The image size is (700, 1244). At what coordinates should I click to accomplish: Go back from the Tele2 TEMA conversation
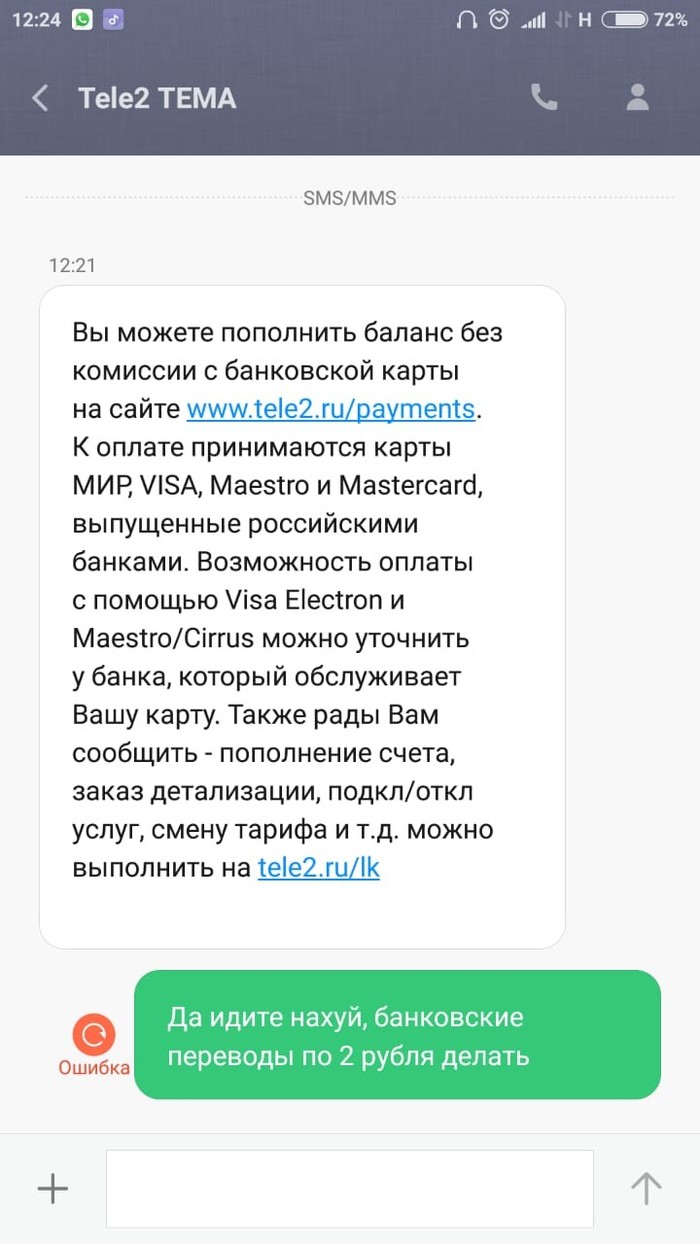[x=40, y=98]
